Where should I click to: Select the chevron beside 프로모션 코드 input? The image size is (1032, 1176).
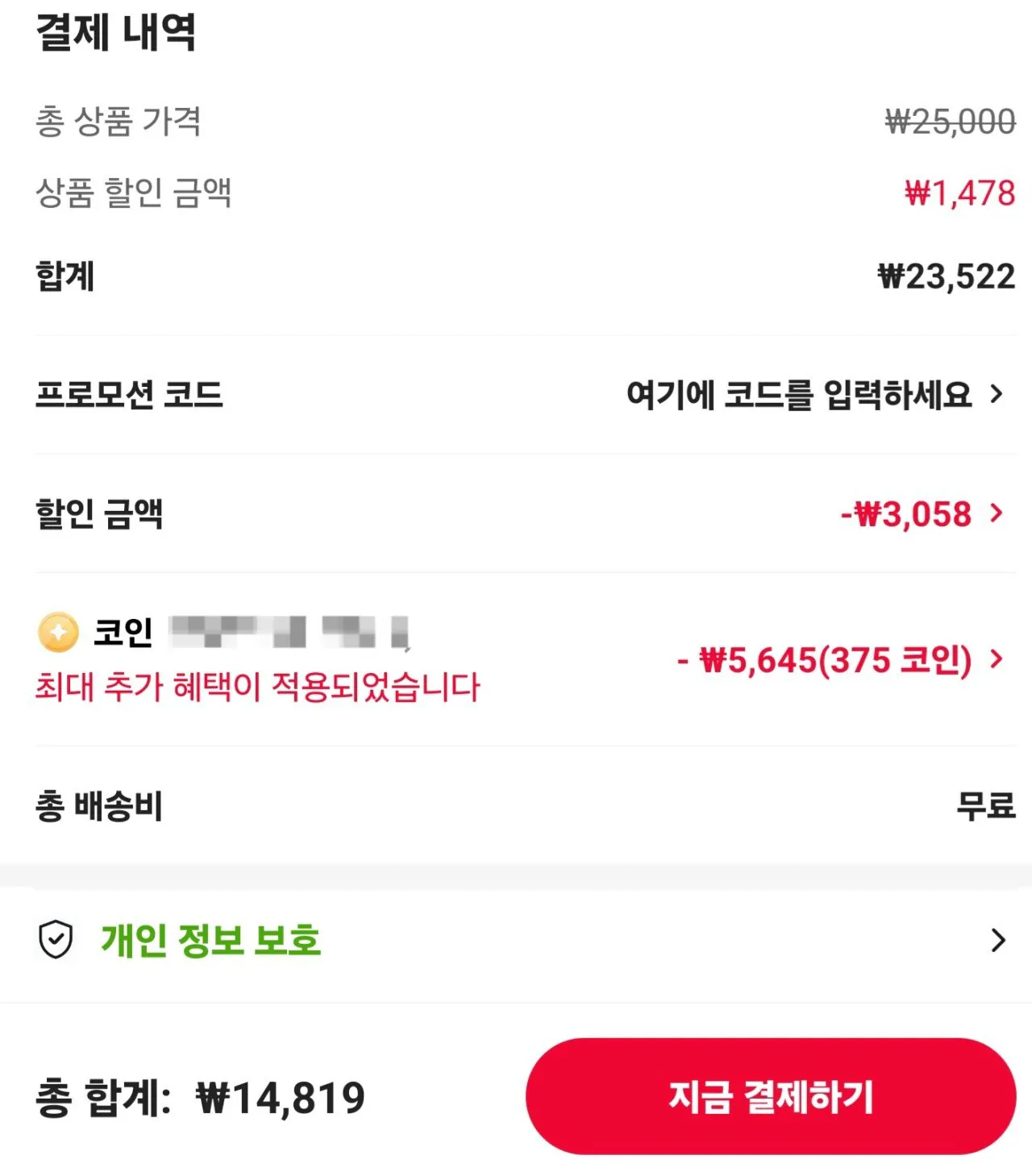(x=997, y=395)
